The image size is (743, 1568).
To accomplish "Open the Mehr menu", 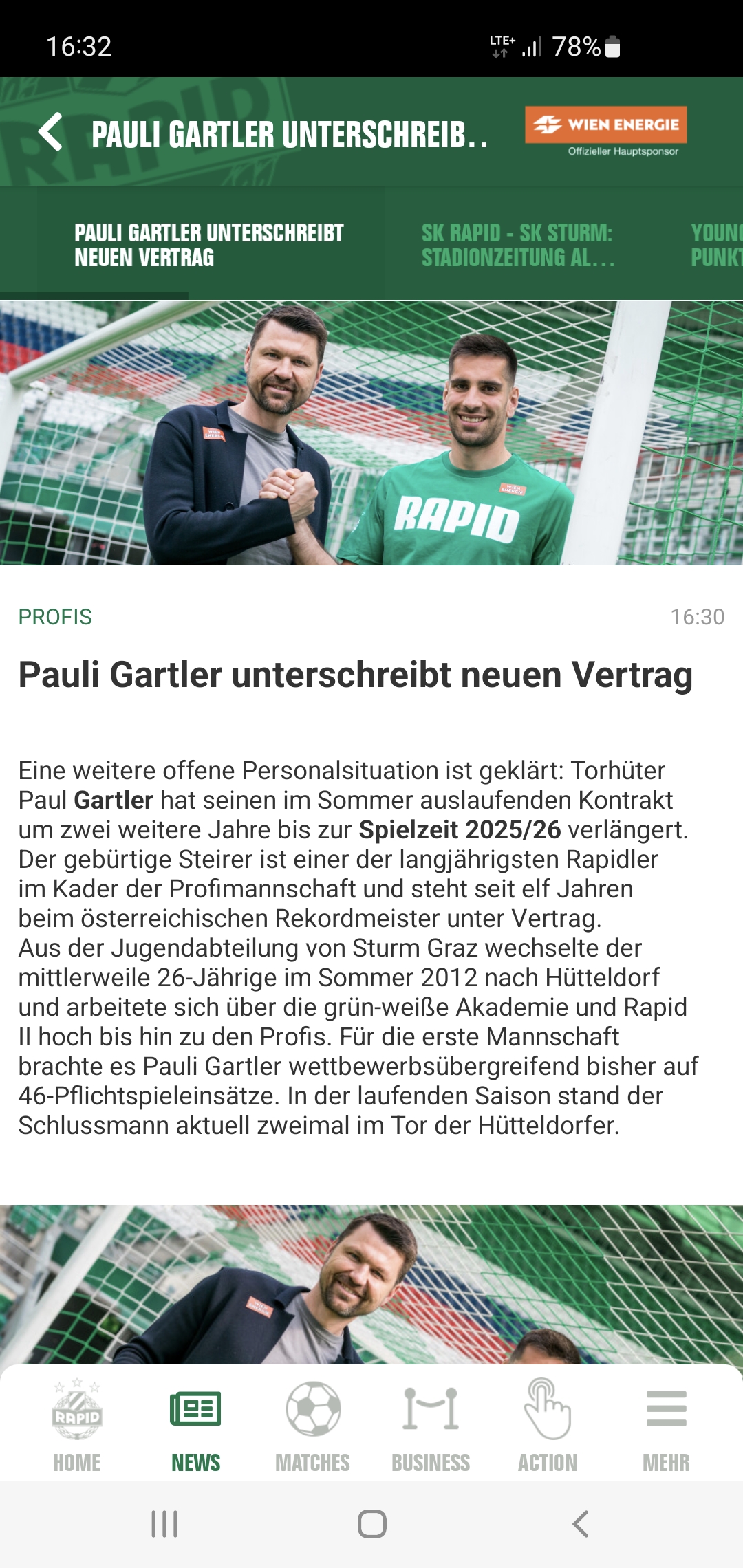I will pyautogui.click(x=666, y=1425).
